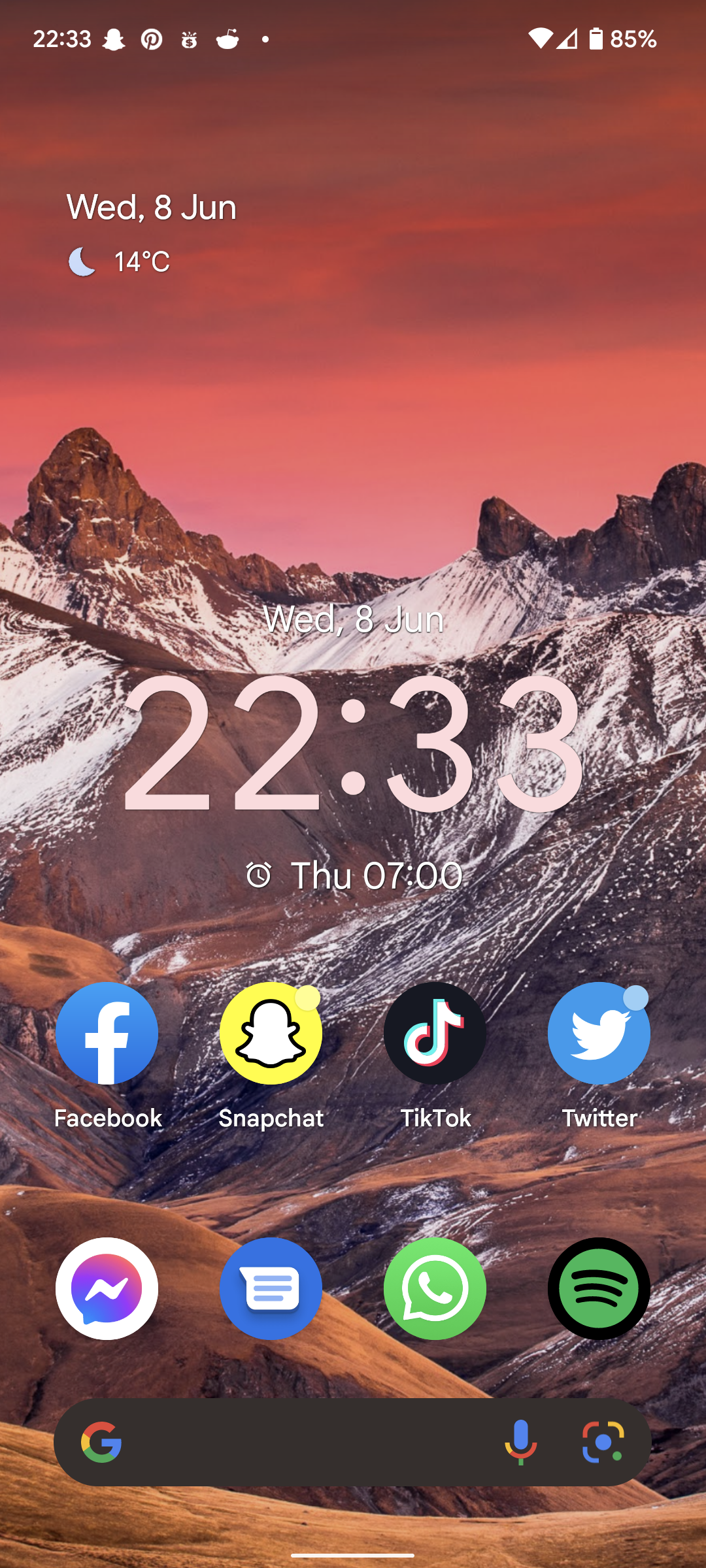This screenshot has height=1568, width=706.
Task: Start a voice search with the microphone
Action: click(521, 1443)
